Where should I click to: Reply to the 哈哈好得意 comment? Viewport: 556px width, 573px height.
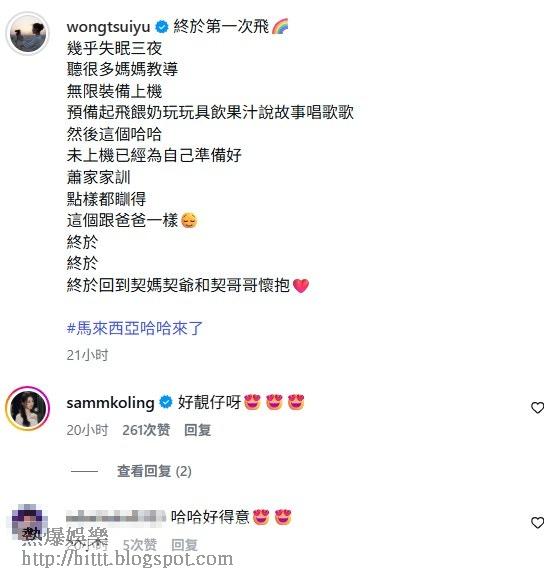[185, 545]
